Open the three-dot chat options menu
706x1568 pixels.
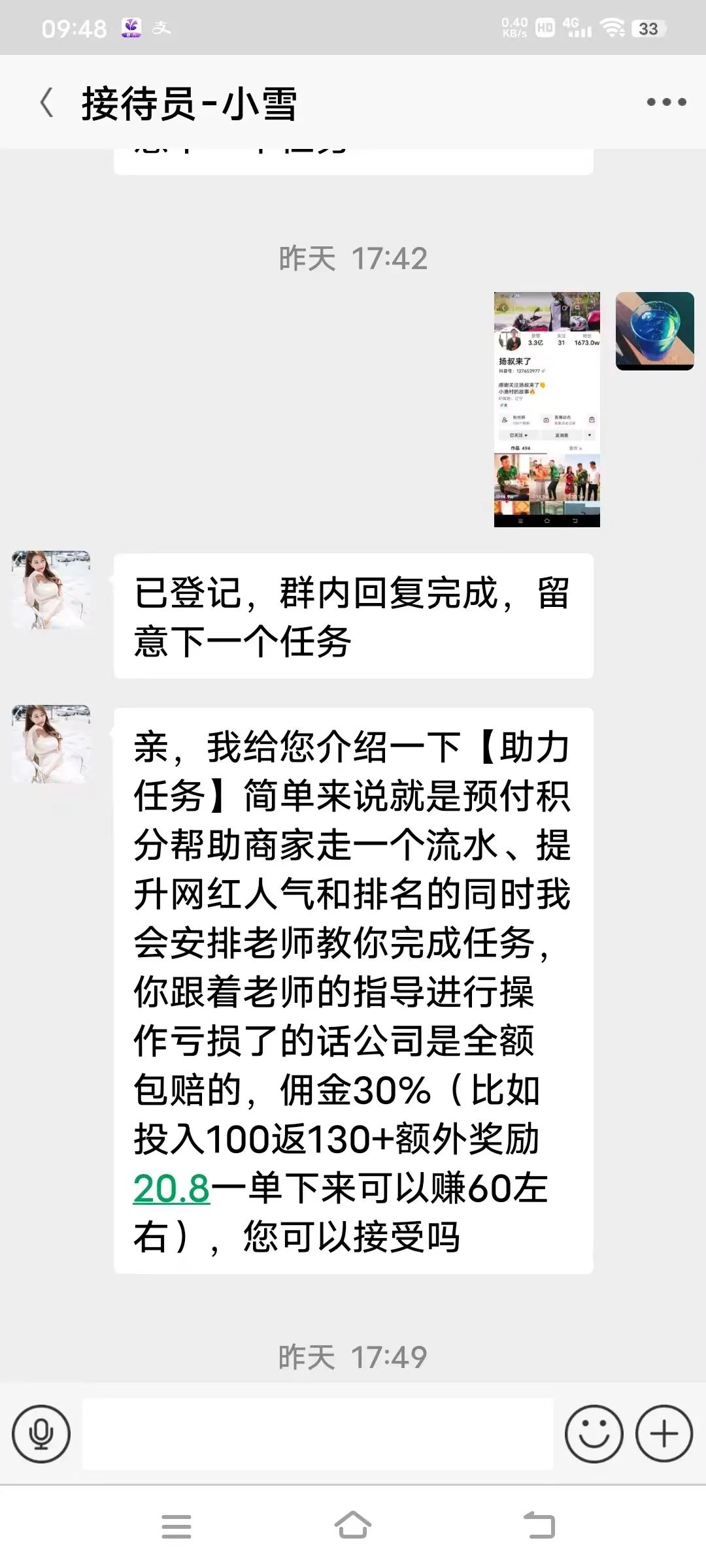click(665, 102)
